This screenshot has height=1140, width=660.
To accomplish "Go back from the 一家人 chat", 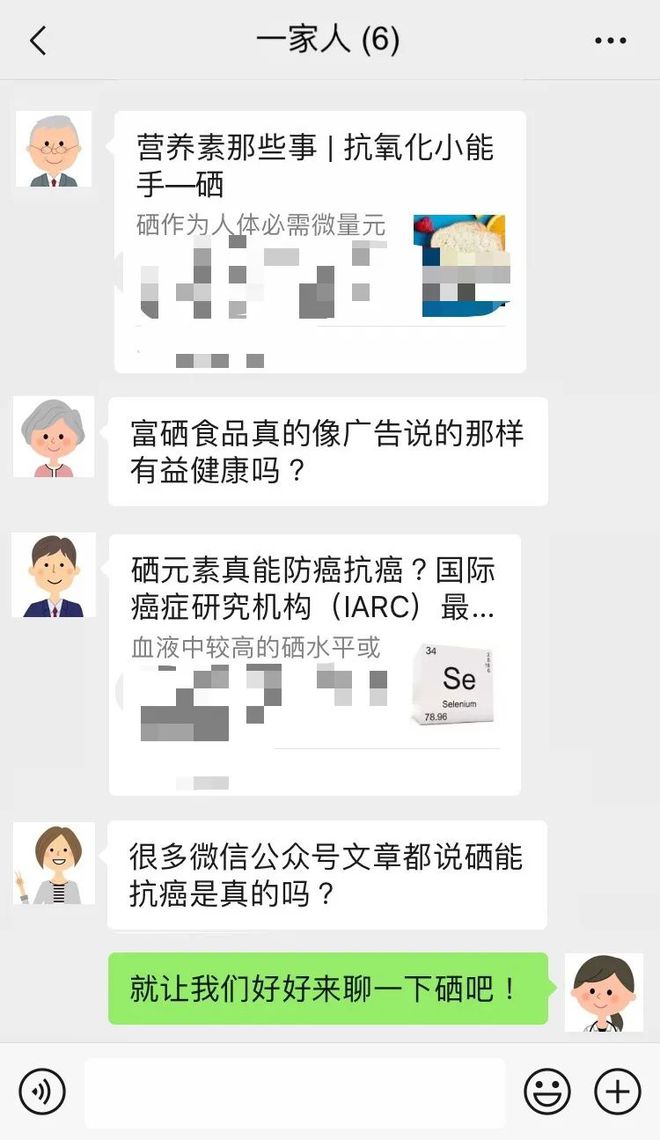I will (38, 41).
